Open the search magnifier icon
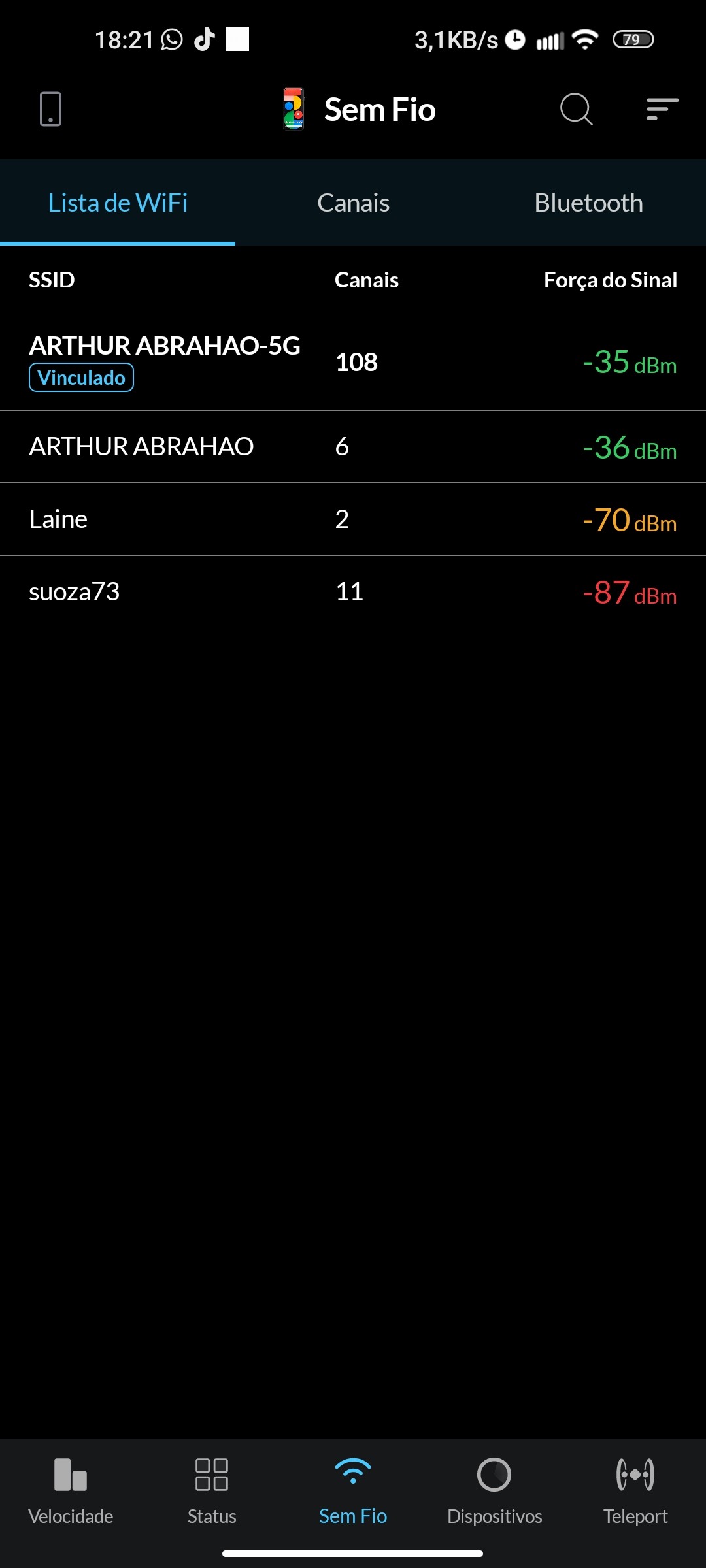Image resolution: width=706 pixels, height=1568 pixels. pyautogui.click(x=576, y=109)
